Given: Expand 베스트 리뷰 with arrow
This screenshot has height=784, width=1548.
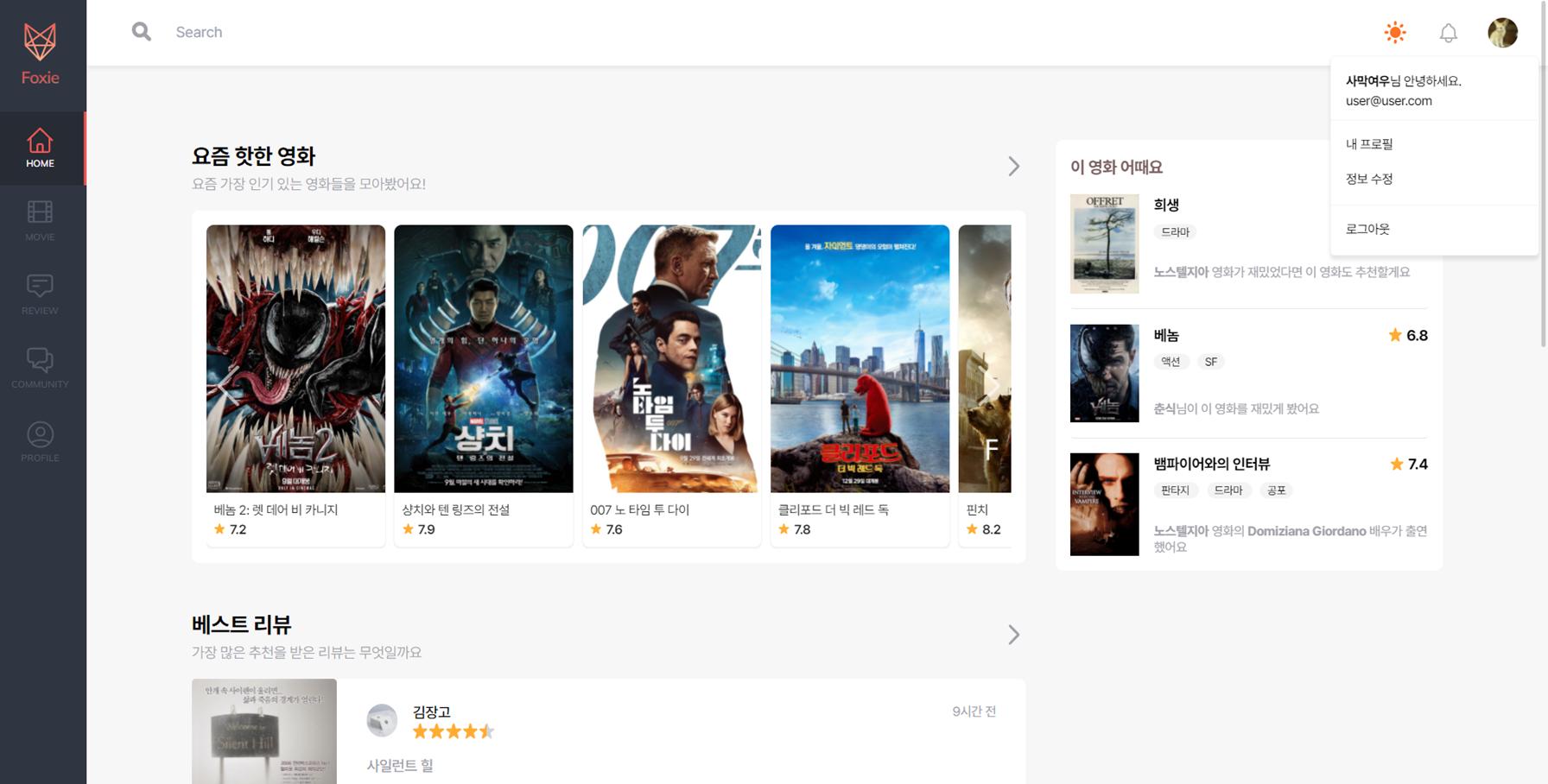Looking at the screenshot, I should tap(1013, 635).
